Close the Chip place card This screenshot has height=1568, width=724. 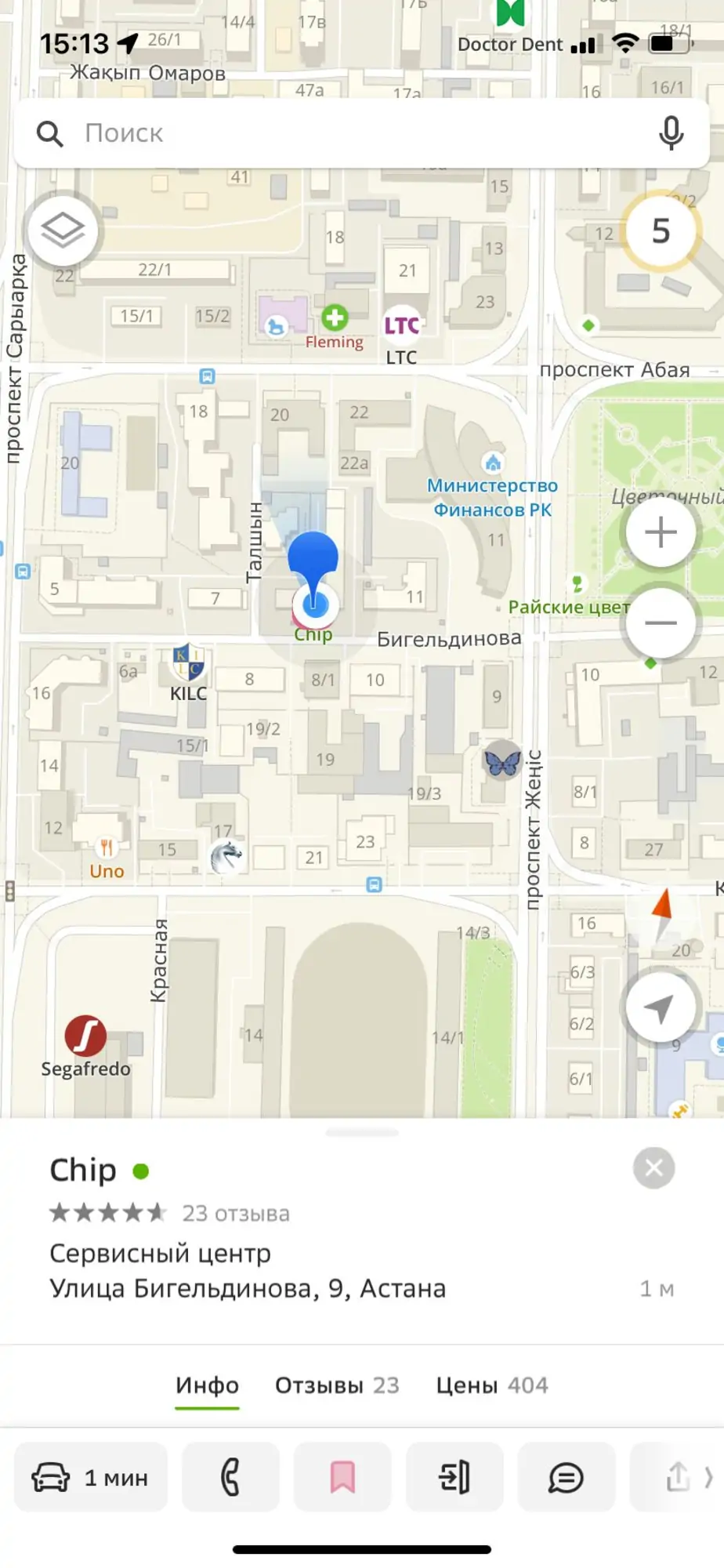tap(653, 1168)
